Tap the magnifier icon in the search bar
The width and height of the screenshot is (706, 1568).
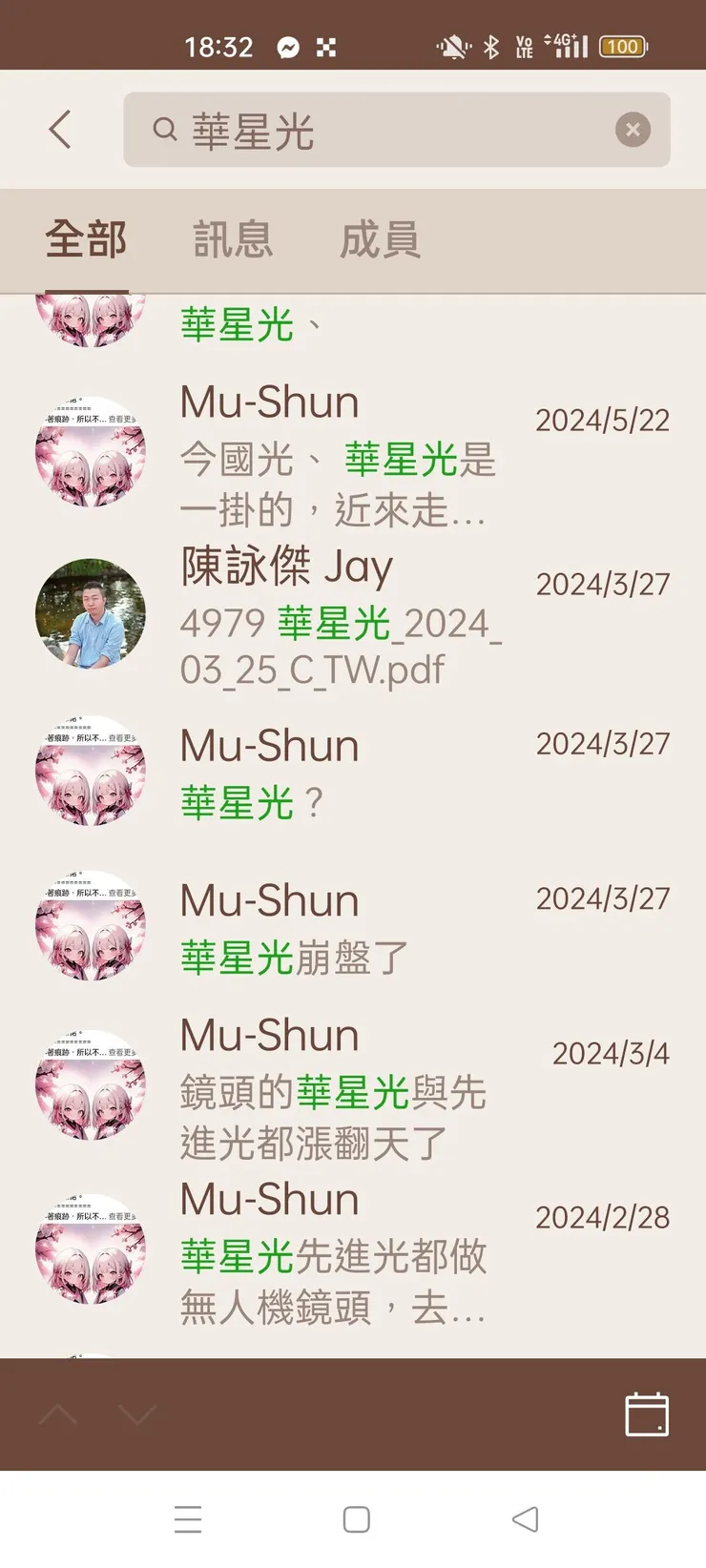[164, 130]
